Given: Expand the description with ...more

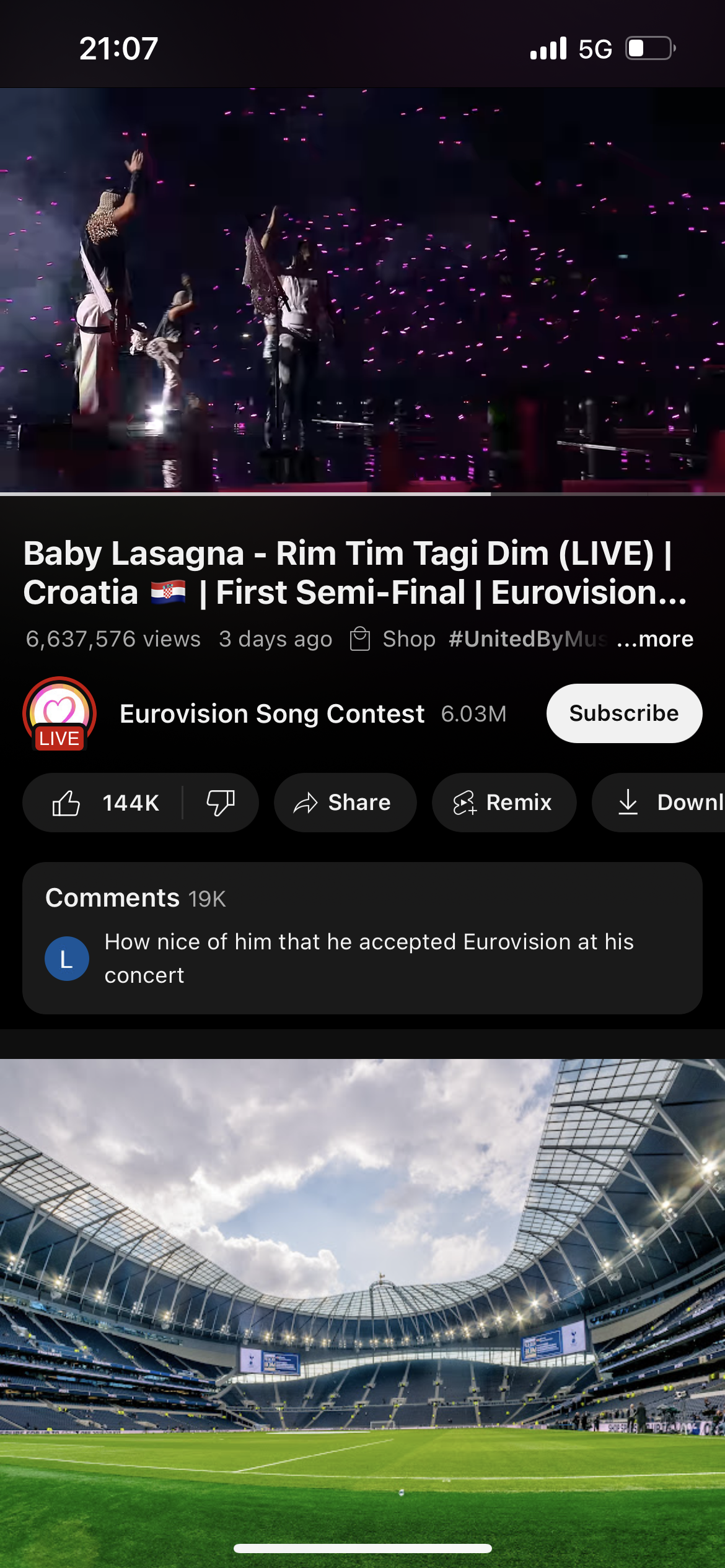Looking at the screenshot, I should [x=656, y=639].
